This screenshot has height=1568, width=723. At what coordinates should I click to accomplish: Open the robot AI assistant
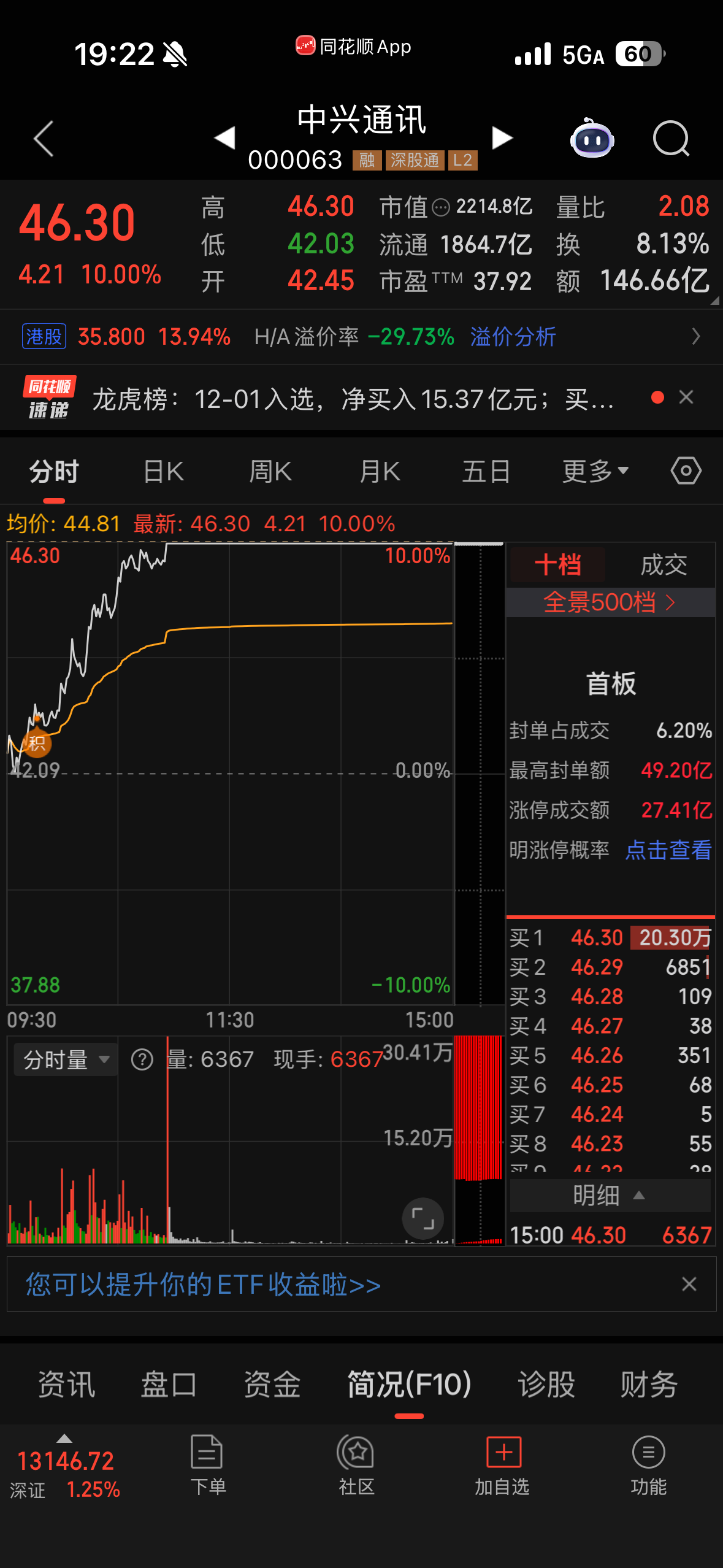tap(592, 139)
